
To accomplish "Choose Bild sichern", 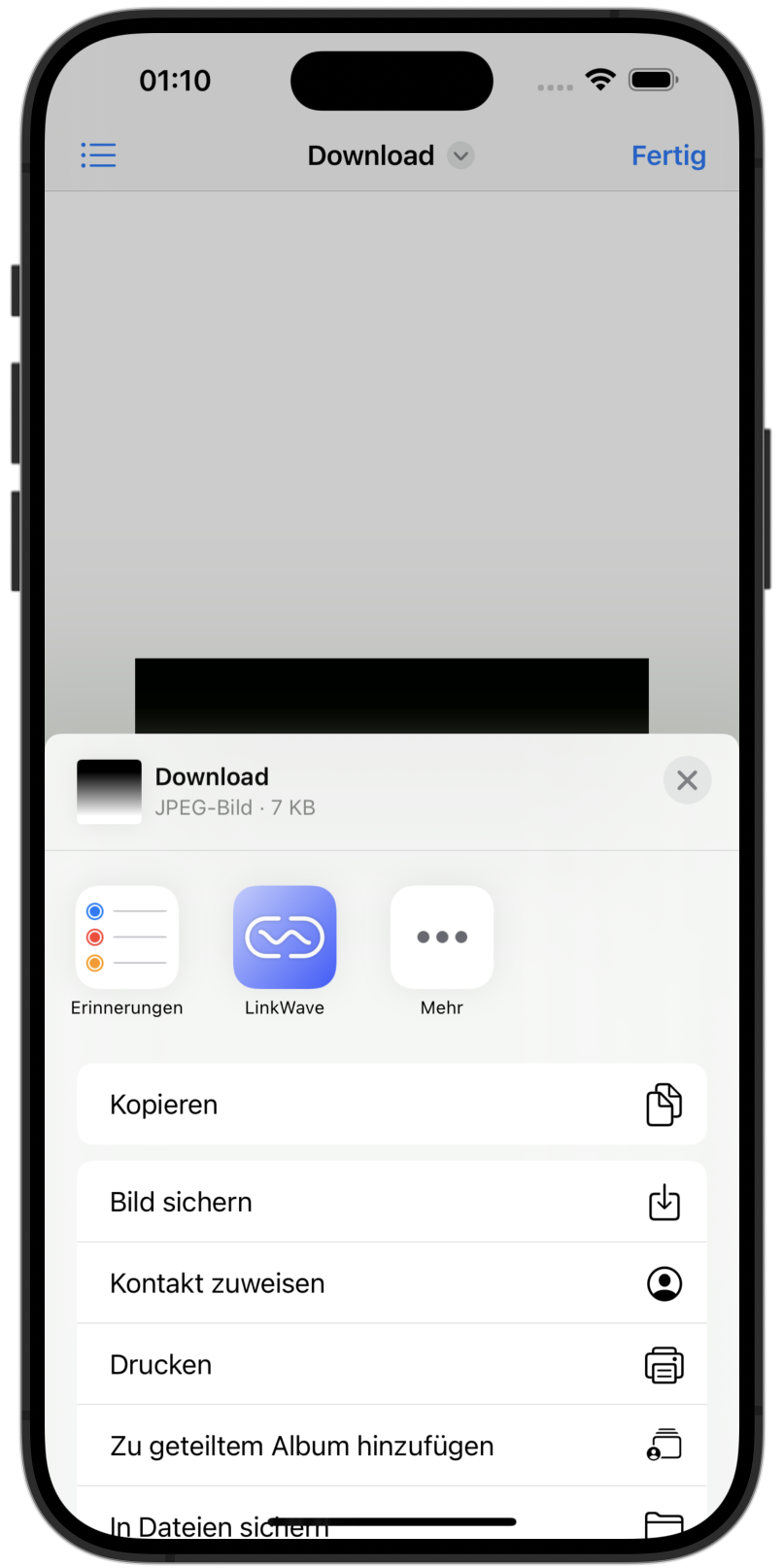I will (x=391, y=1202).
